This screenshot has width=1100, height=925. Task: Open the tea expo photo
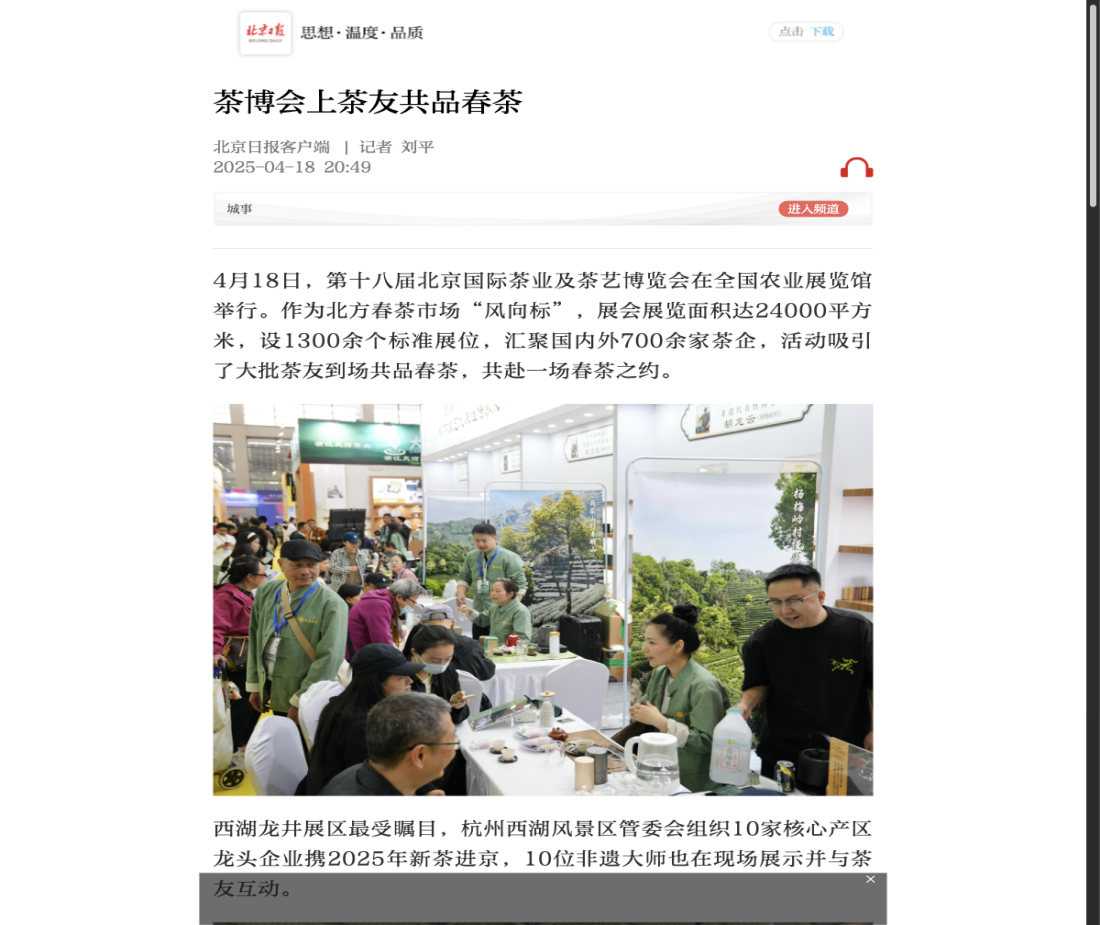point(543,599)
